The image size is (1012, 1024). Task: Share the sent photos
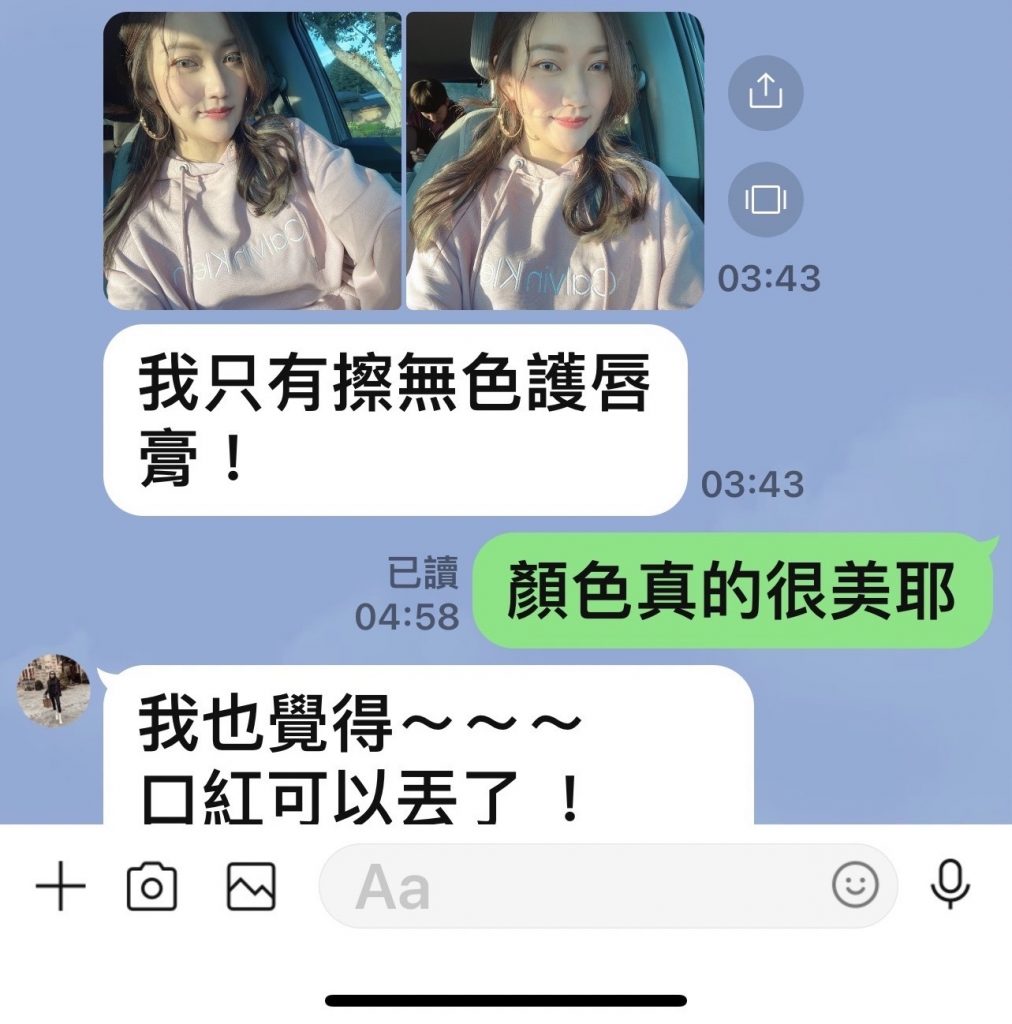(765, 92)
